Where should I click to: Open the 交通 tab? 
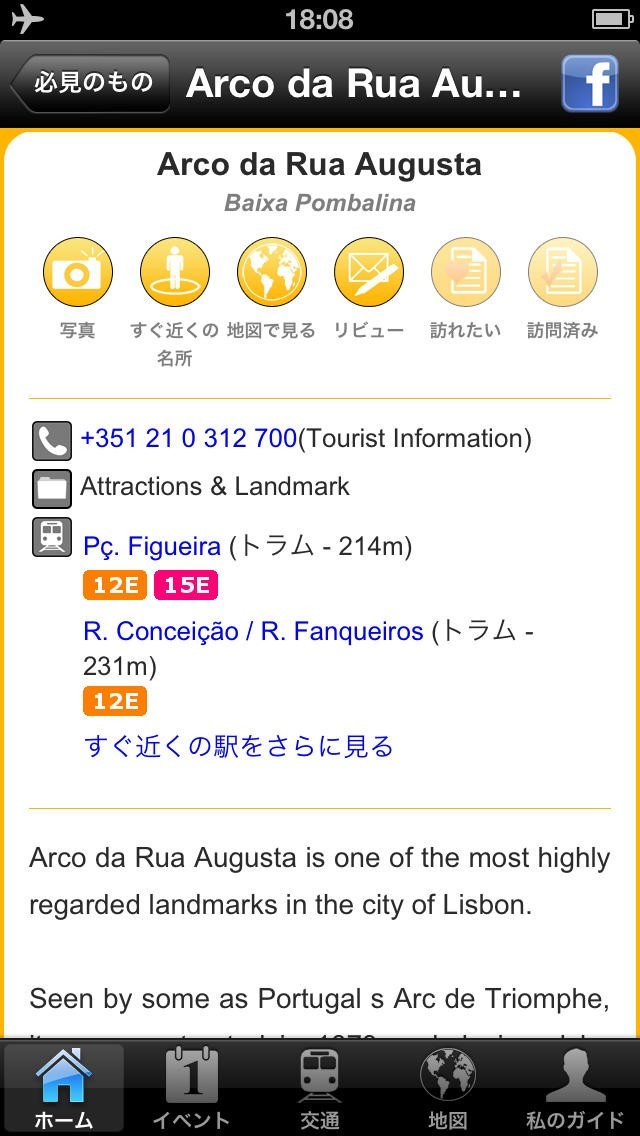(x=320, y=1089)
